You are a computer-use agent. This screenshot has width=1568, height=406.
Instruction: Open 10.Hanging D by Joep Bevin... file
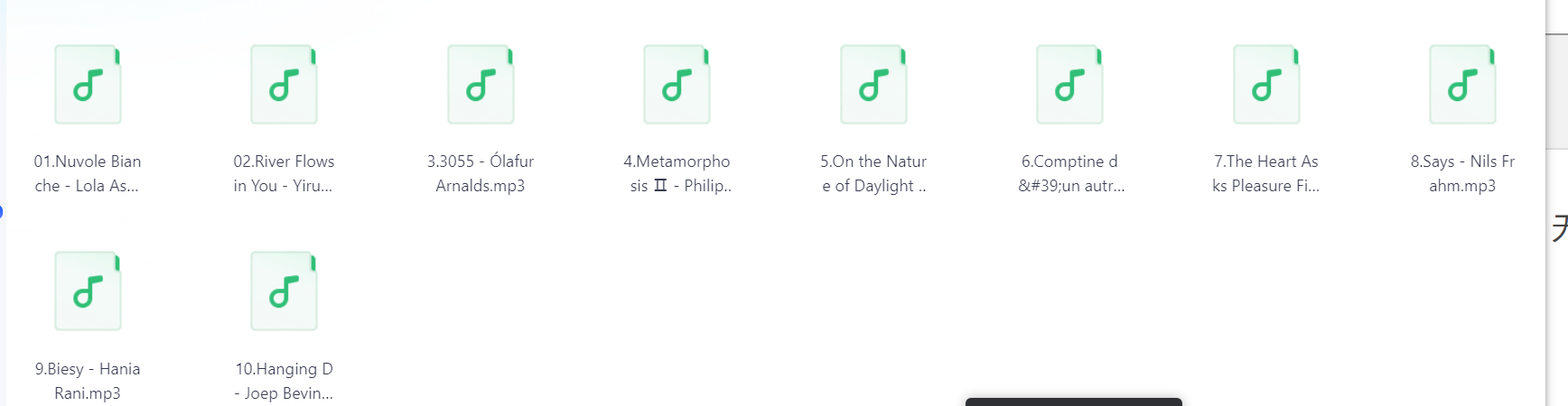click(284, 291)
